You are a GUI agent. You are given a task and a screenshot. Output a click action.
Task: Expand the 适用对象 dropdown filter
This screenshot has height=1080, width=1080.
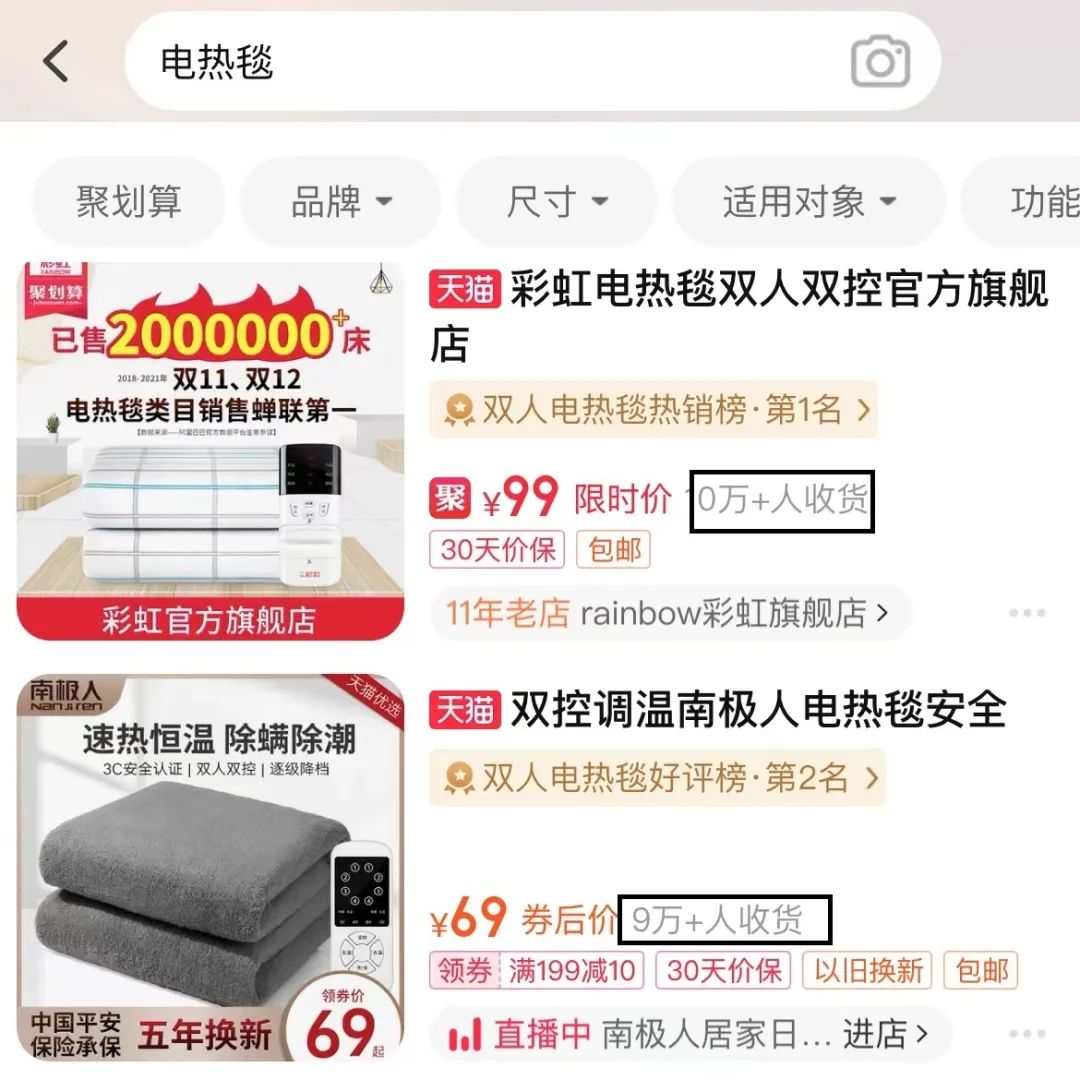coord(808,202)
